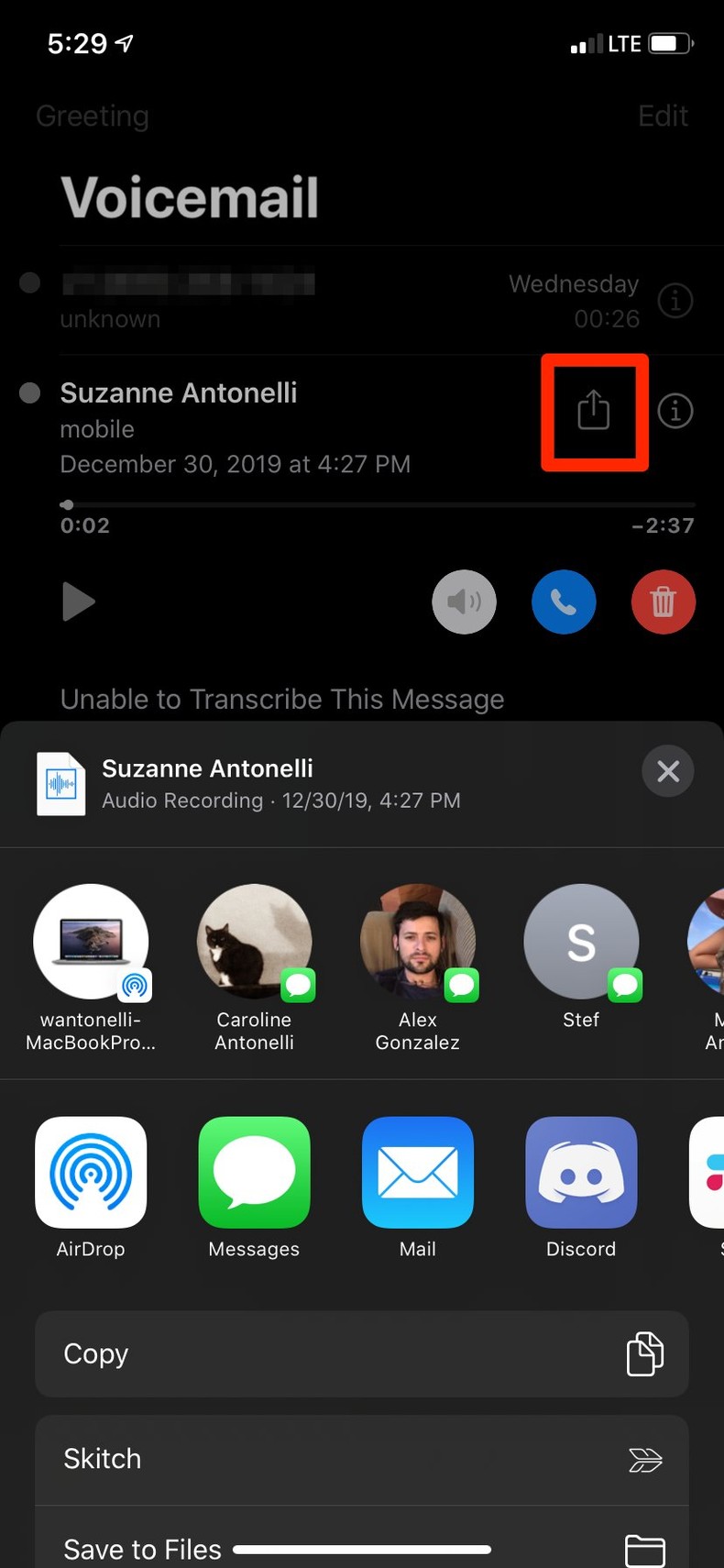This screenshot has width=724, height=1568.
Task: Send voicemail to Caroline Antonelli
Action: point(254,942)
